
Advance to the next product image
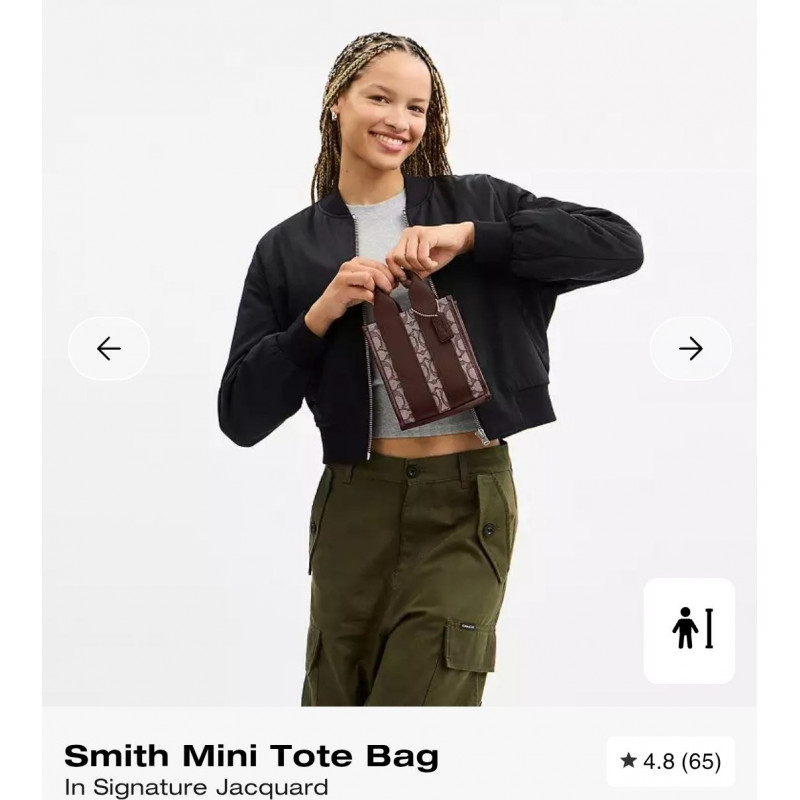coord(690,348)
